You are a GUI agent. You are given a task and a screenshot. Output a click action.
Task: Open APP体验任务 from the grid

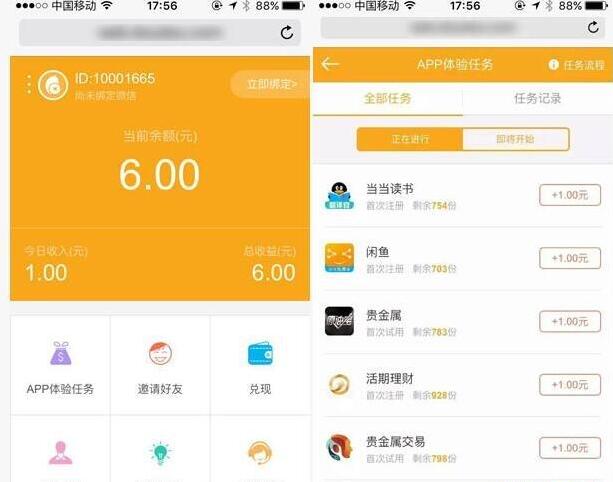coord(60,366)
